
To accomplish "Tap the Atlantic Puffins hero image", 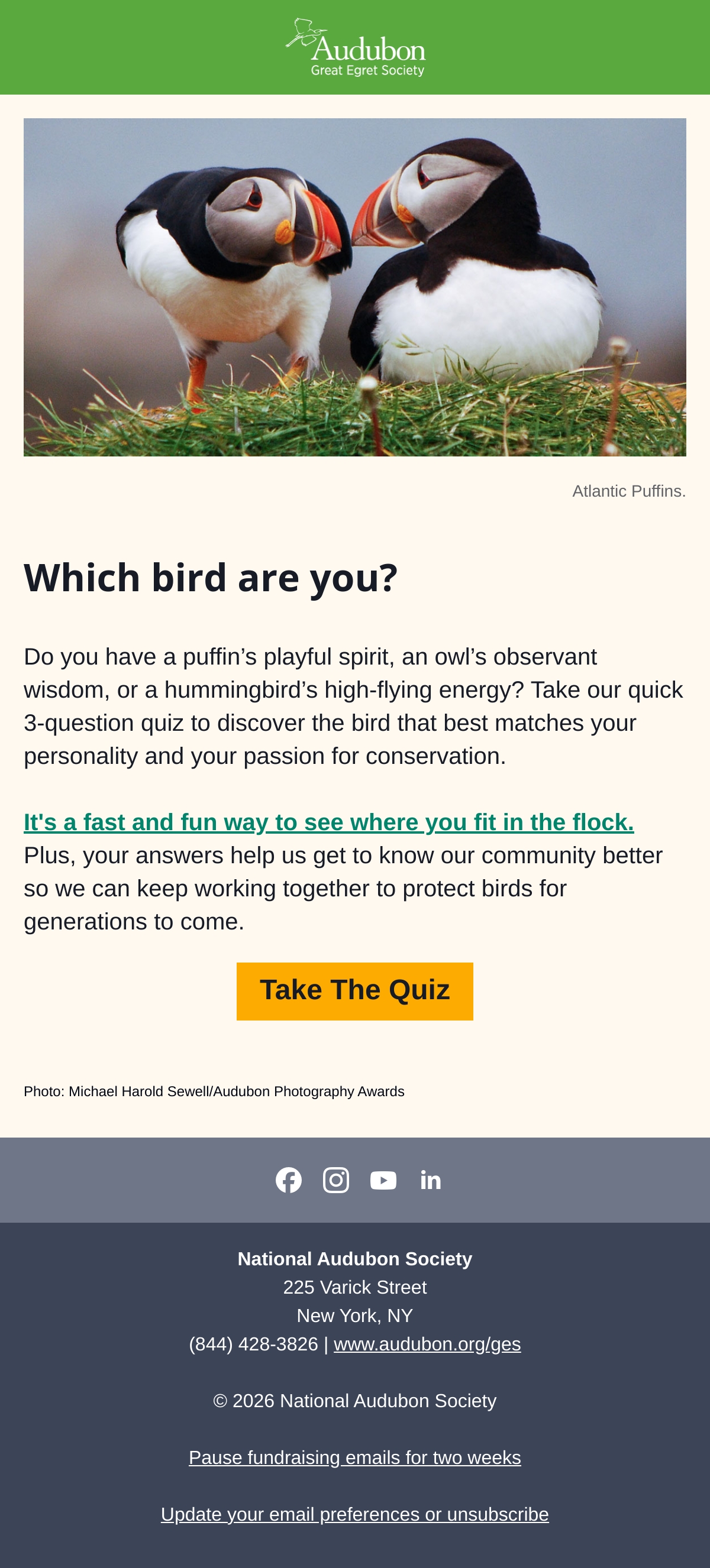I will click(x=354, y=287).
